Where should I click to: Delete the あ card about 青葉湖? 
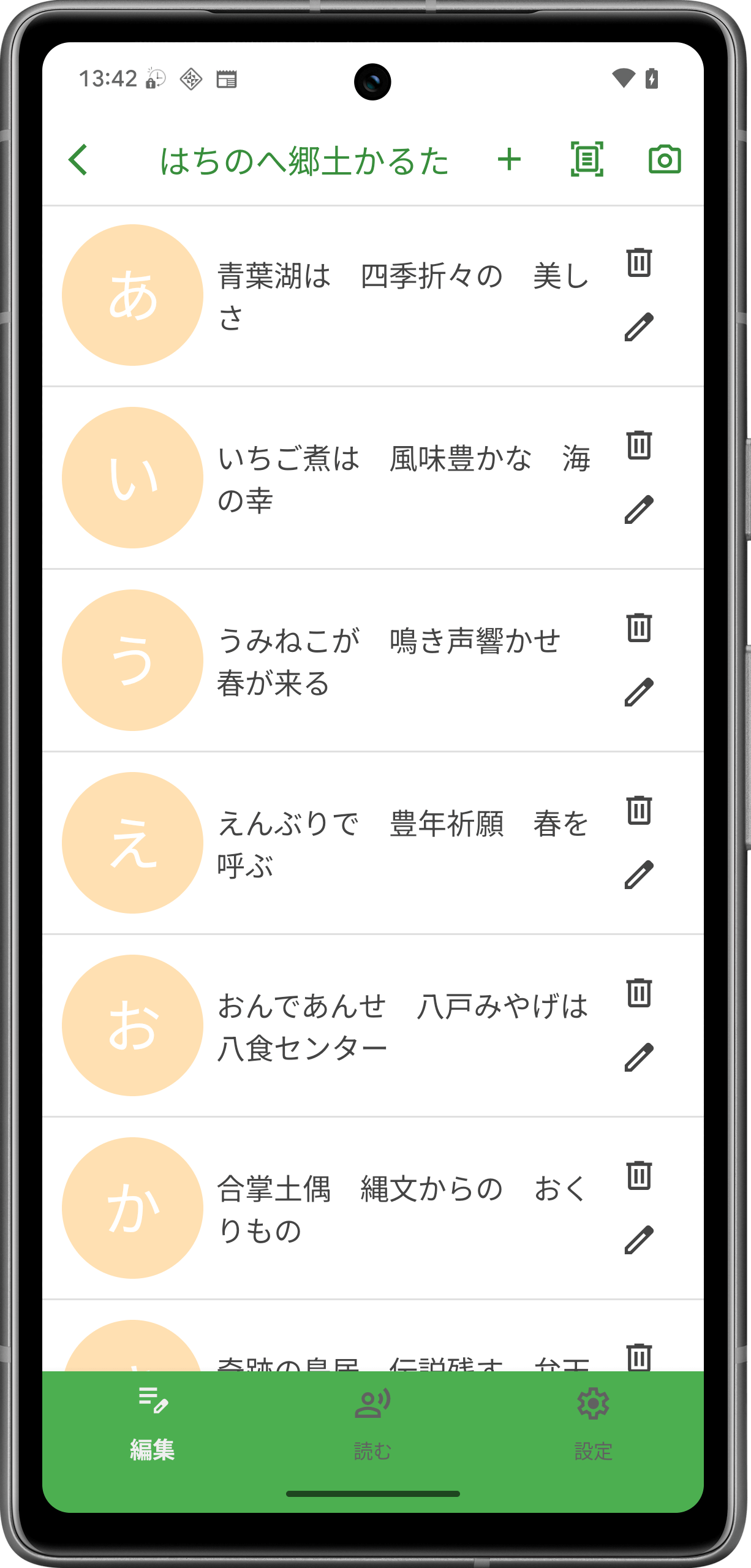639,262
